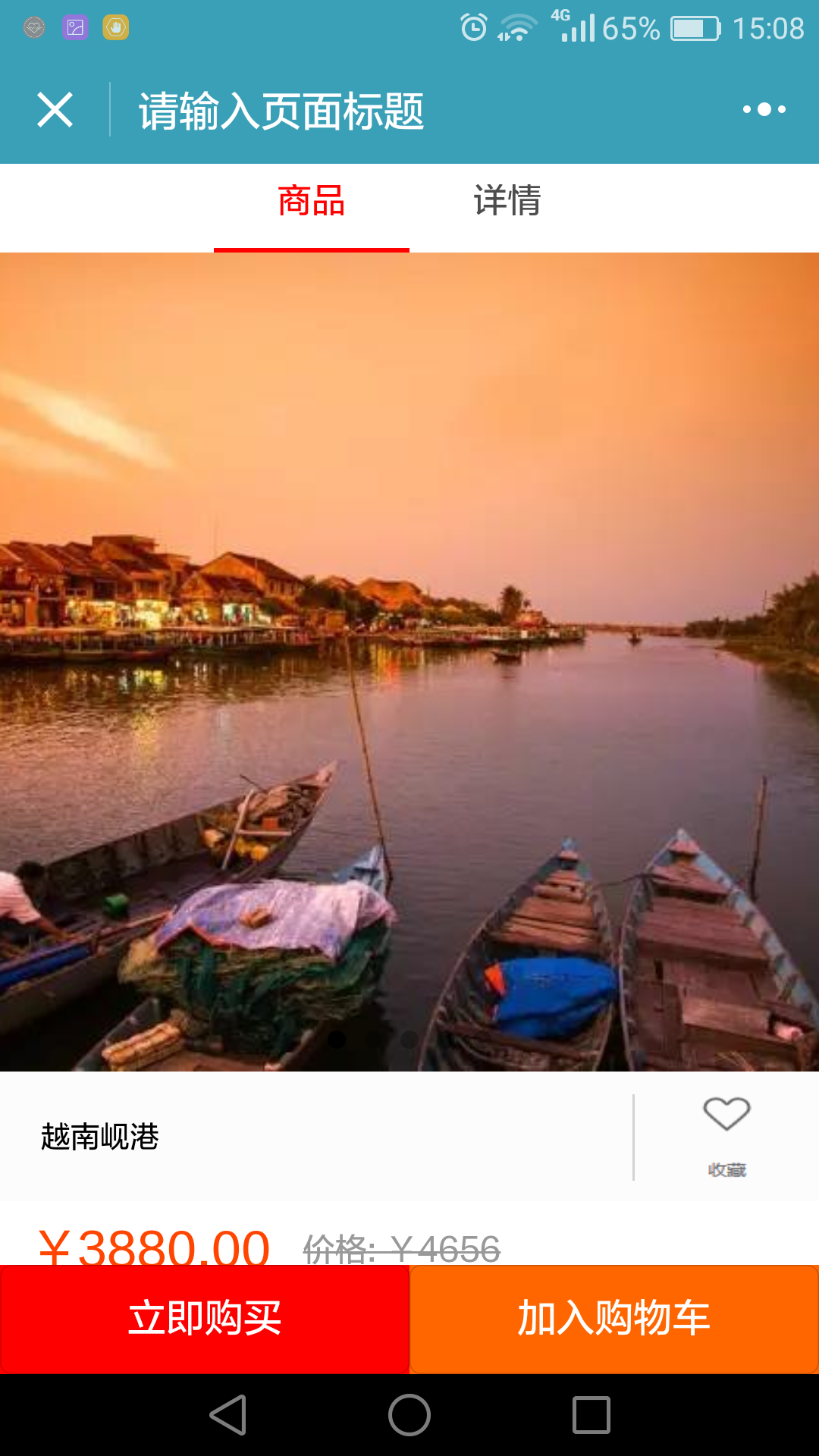Return to the home screen

click(x=409, y=1415)
